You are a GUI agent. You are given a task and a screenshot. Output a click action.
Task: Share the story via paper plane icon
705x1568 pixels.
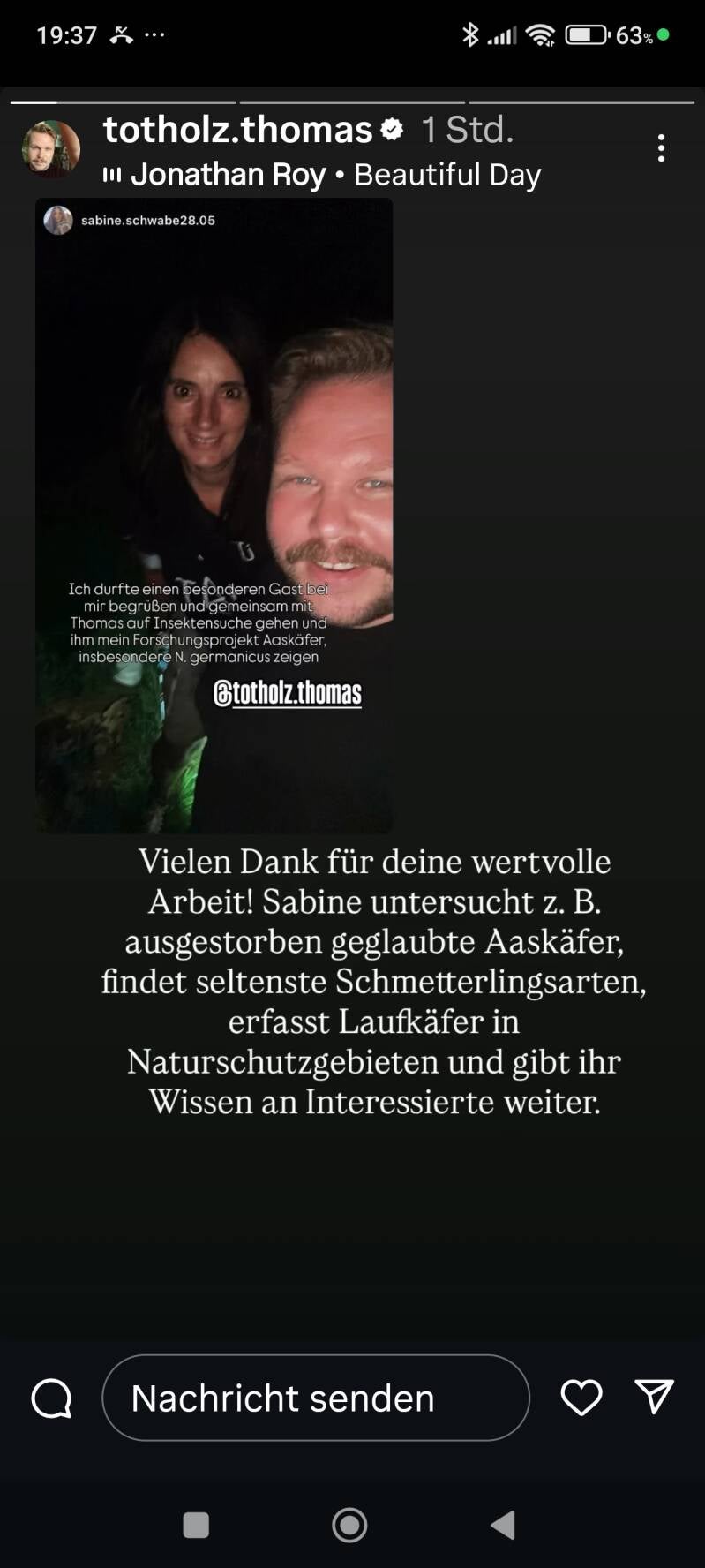coord(654,1397)
